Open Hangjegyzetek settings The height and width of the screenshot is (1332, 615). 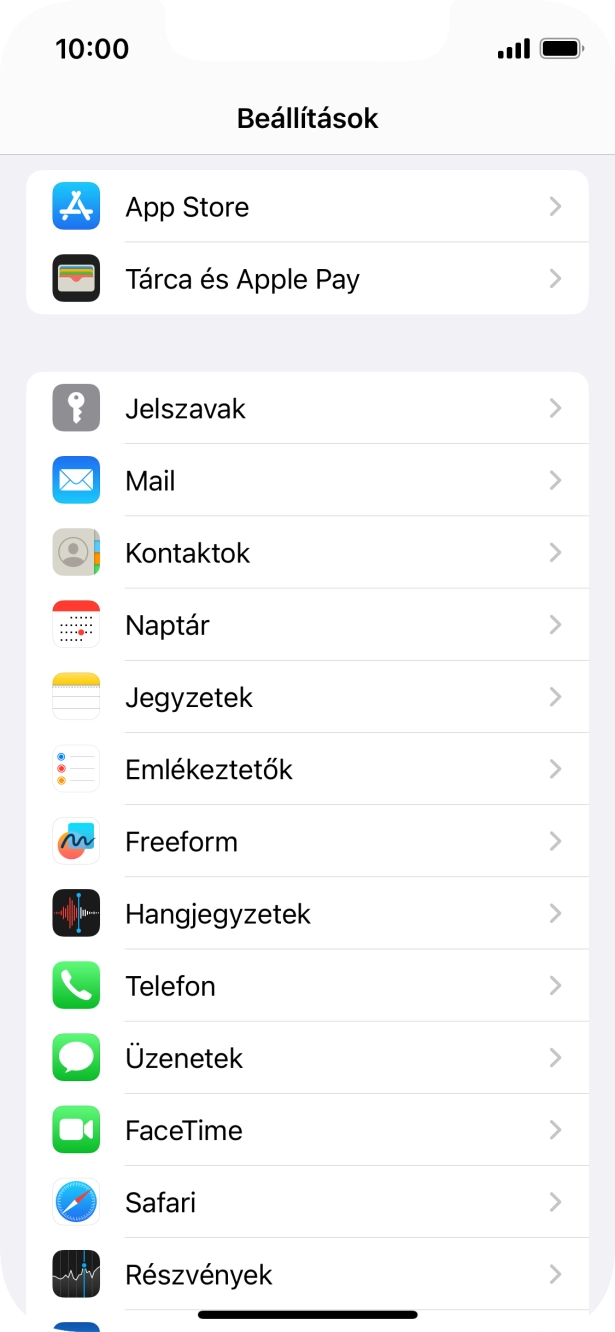click(x=307, y=913)
